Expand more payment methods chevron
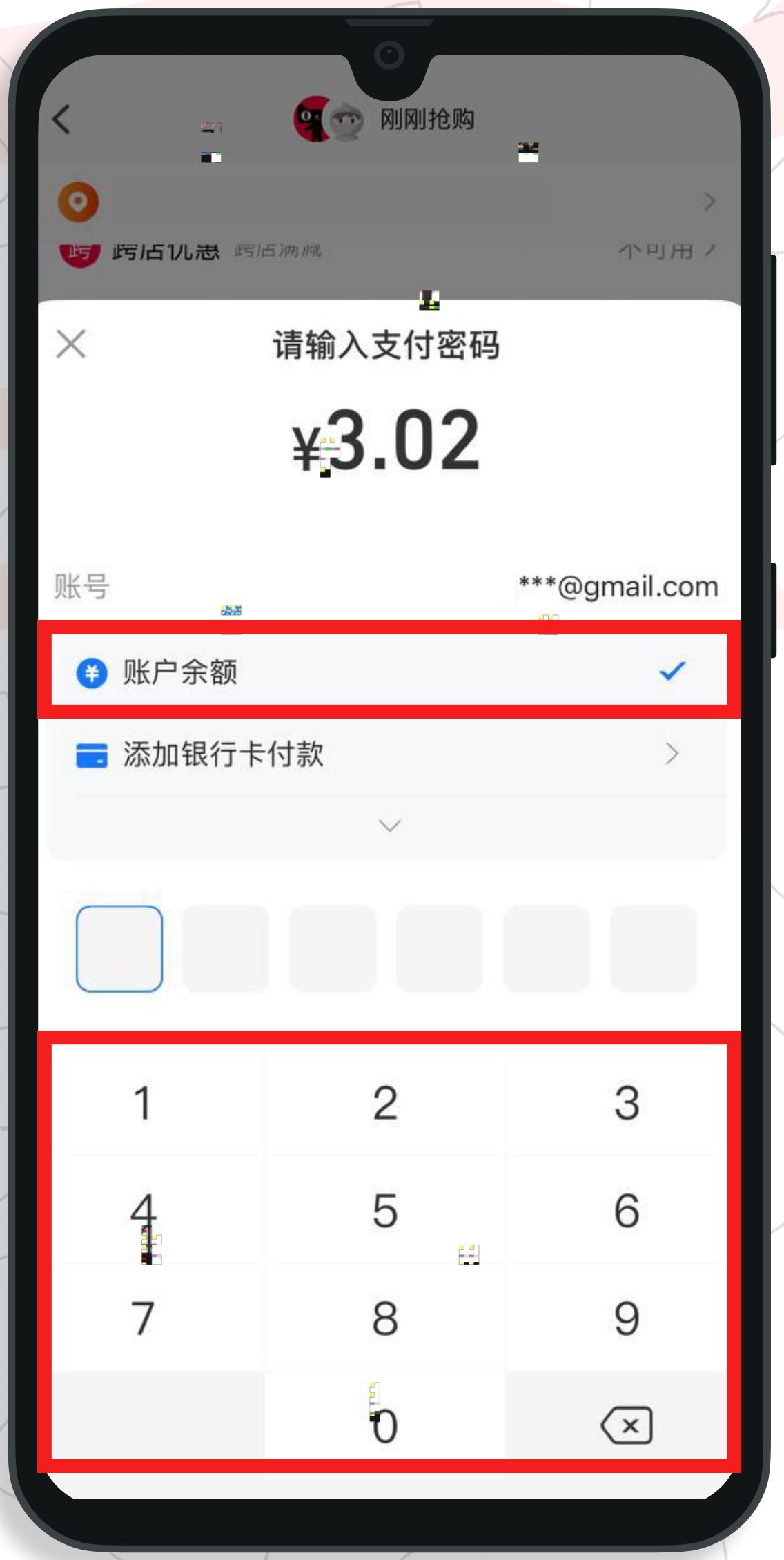Image resolution: width=784 pixels, height=1560 pixels. pyautogui.click(x=390, y=826)
